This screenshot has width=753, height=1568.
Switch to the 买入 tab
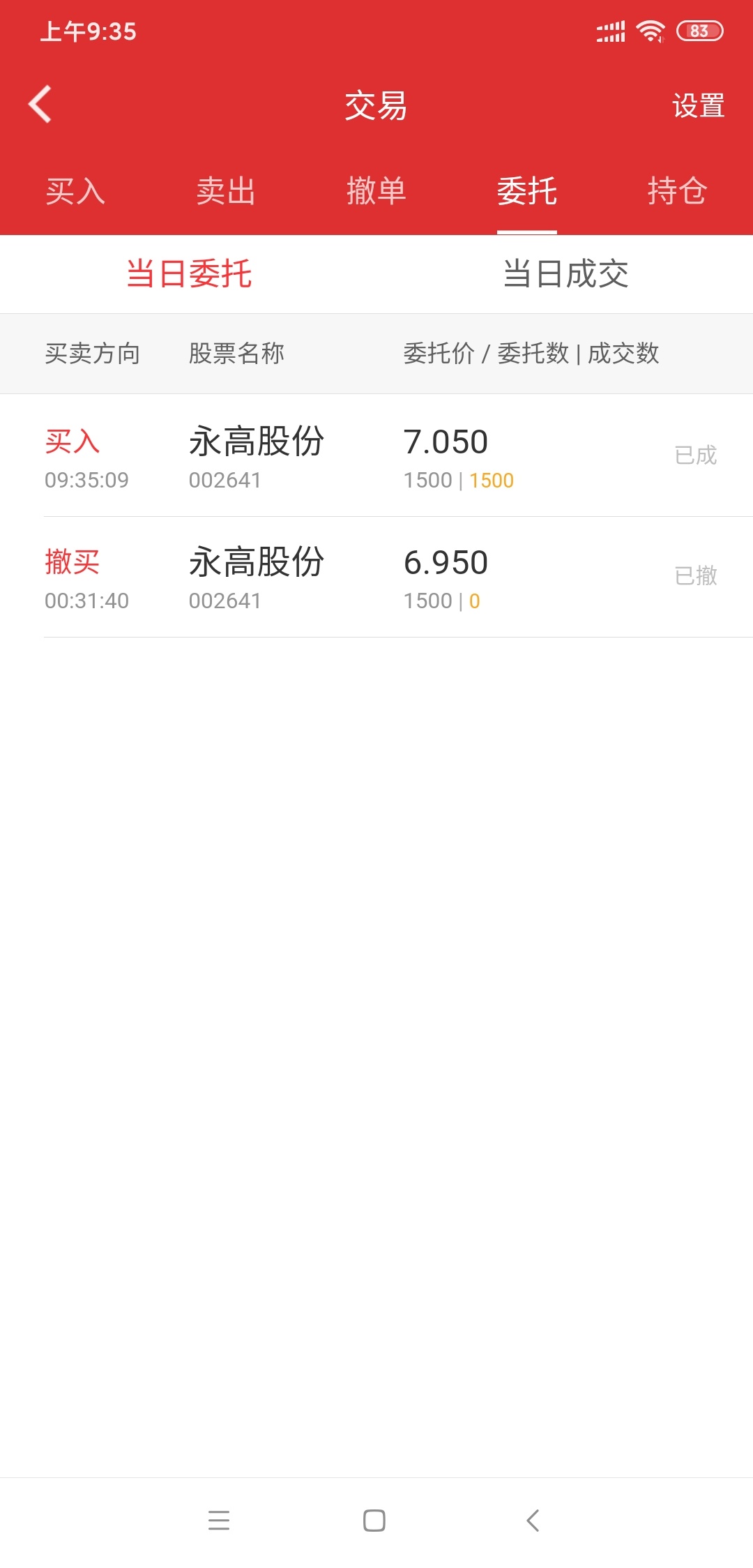(x=75, y=191)
